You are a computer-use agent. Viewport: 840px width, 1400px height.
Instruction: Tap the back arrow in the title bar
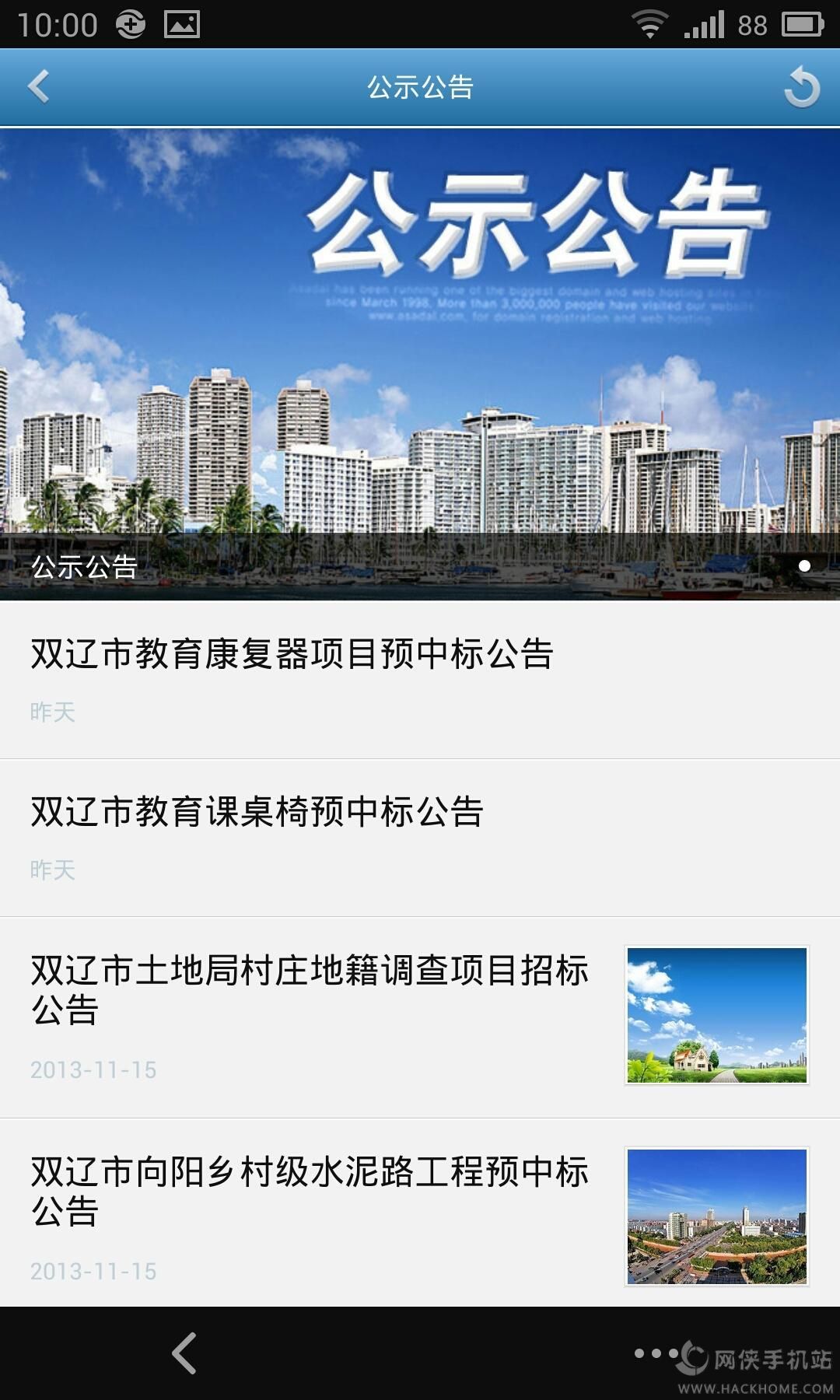[37, 87]
